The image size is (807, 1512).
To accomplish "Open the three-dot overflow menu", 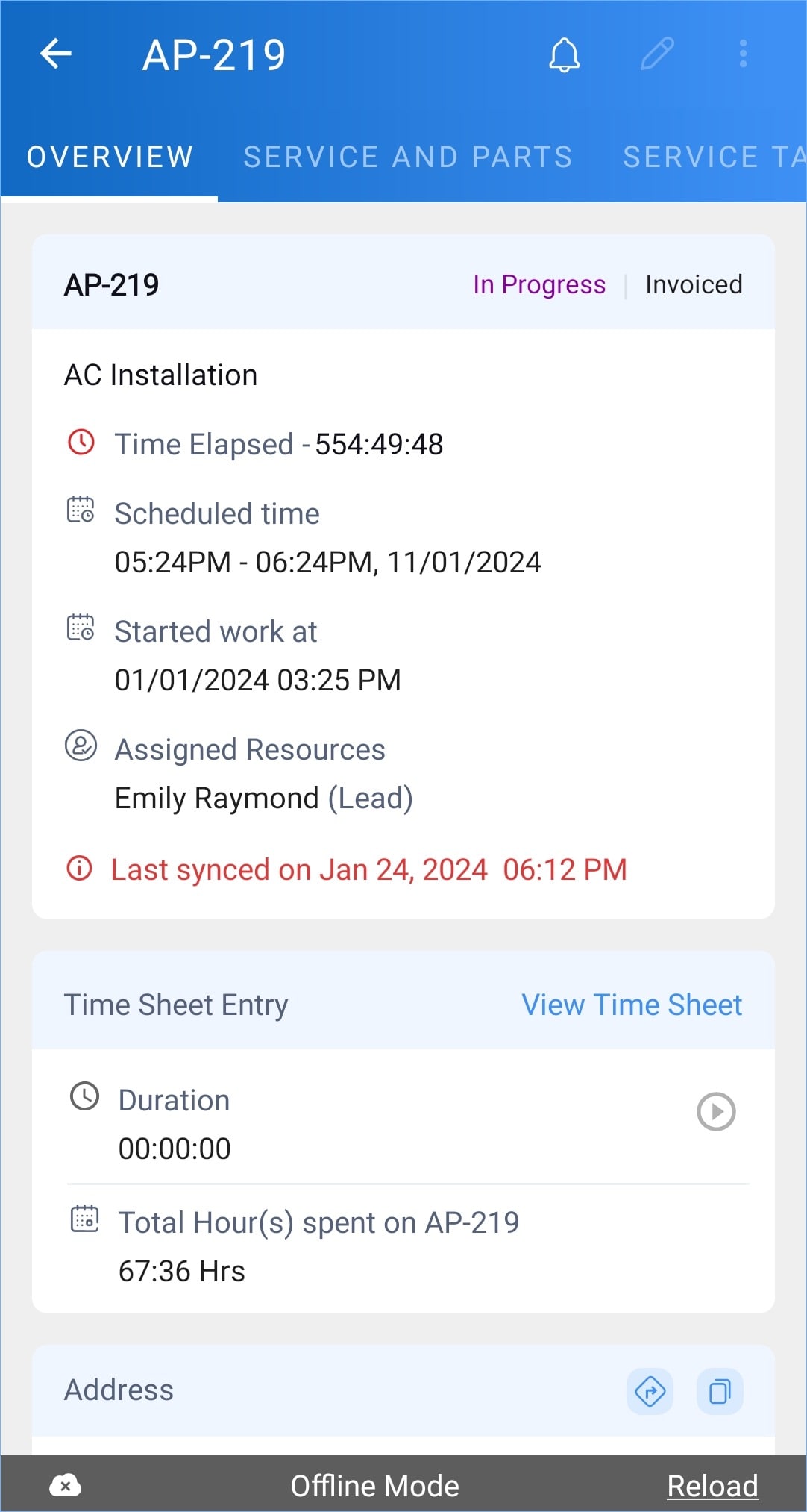I will [x=743, y=54].
